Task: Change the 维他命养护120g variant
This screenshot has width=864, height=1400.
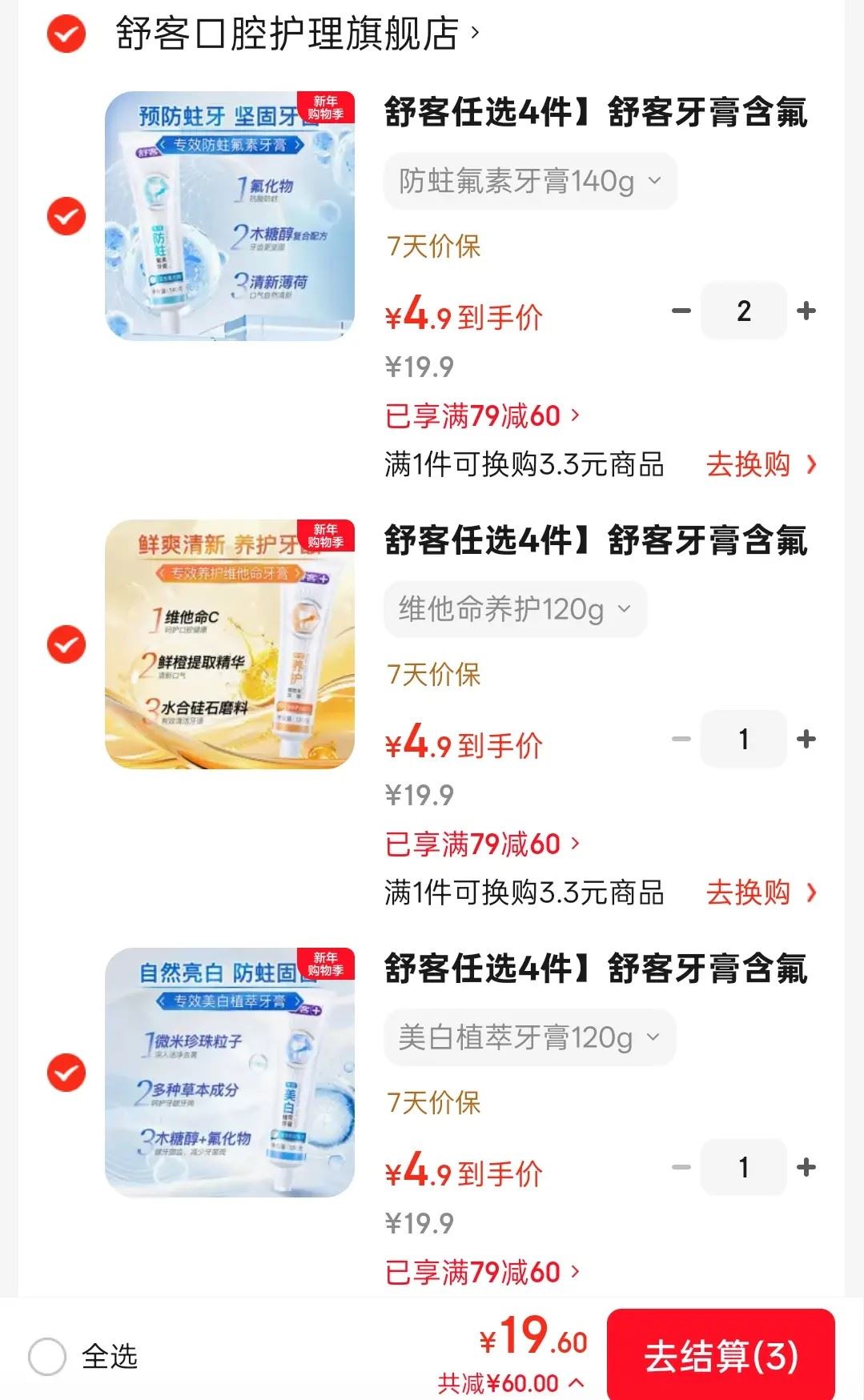Action: 515,610
